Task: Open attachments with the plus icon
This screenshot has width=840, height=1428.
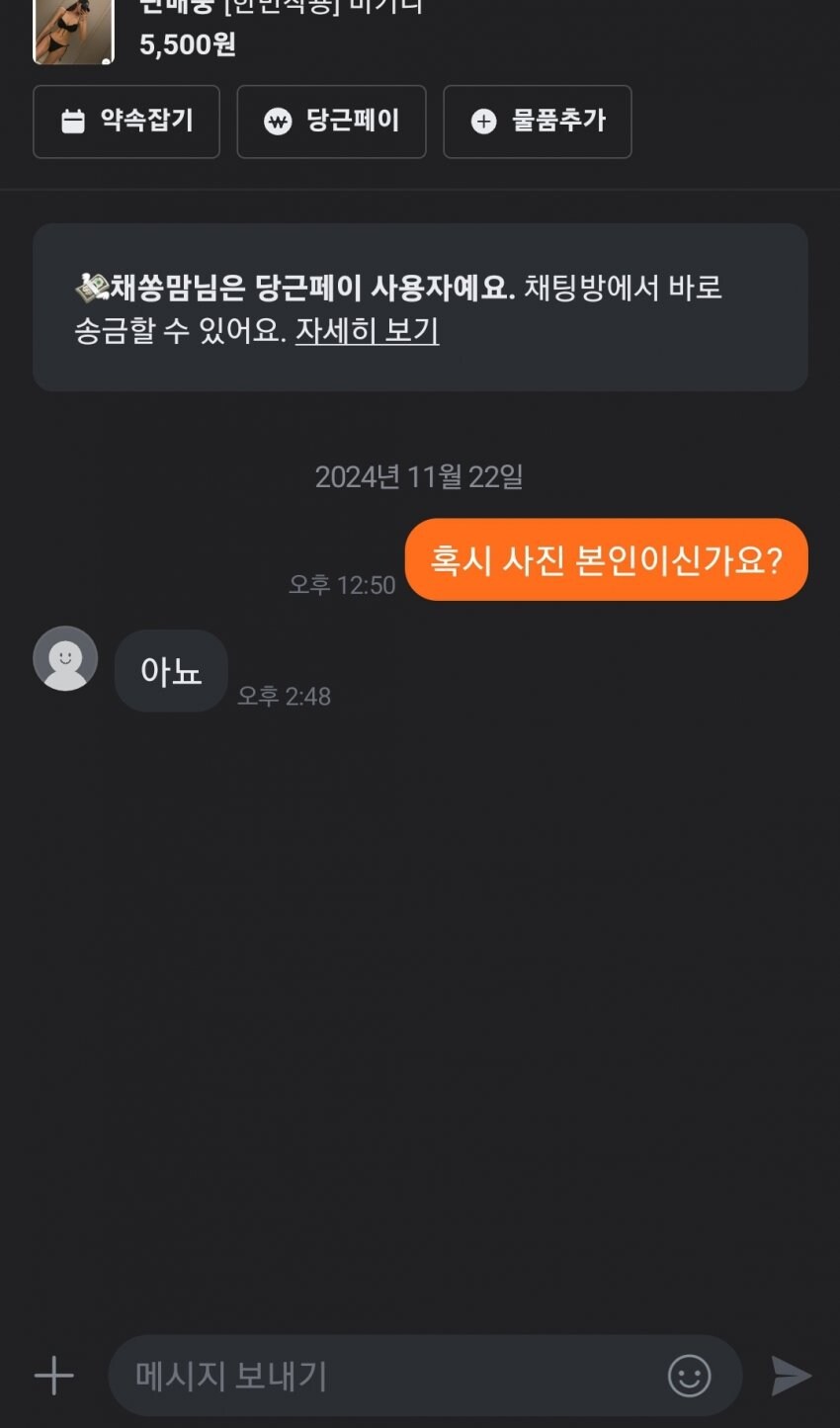Action: [56, 1374]
